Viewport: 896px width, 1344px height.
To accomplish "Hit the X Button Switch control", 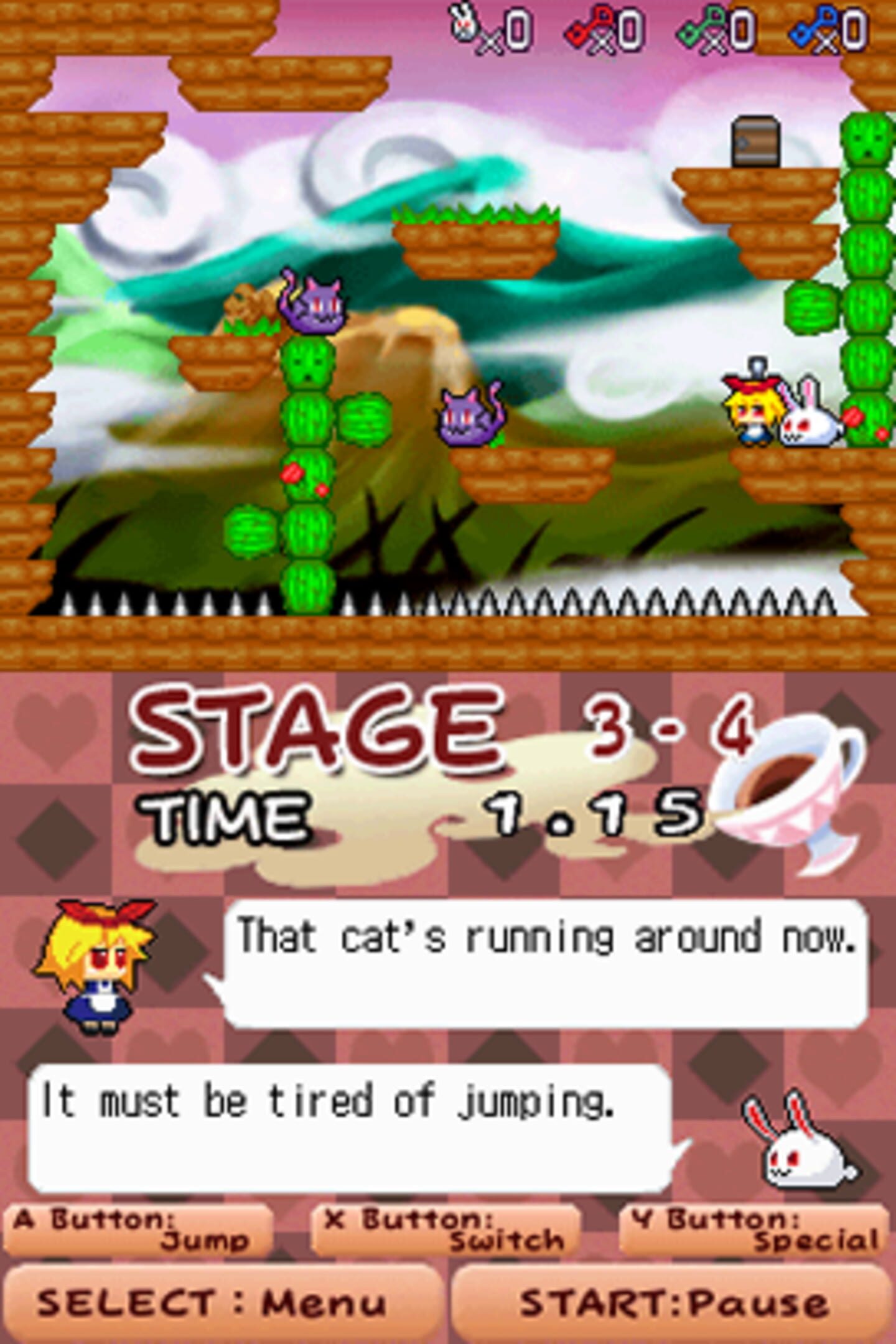I will (446, 1230).
